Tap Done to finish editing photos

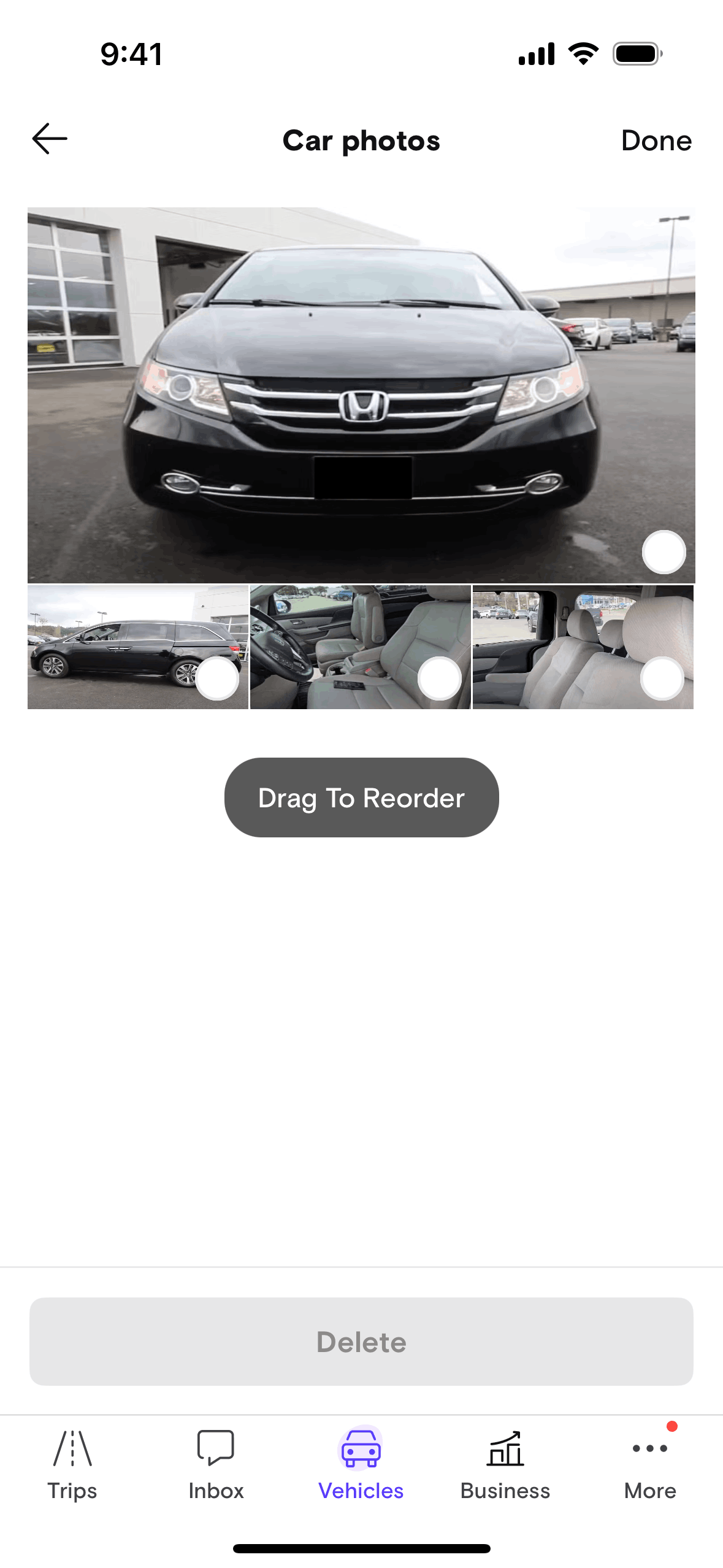click(x=656, y=140)
